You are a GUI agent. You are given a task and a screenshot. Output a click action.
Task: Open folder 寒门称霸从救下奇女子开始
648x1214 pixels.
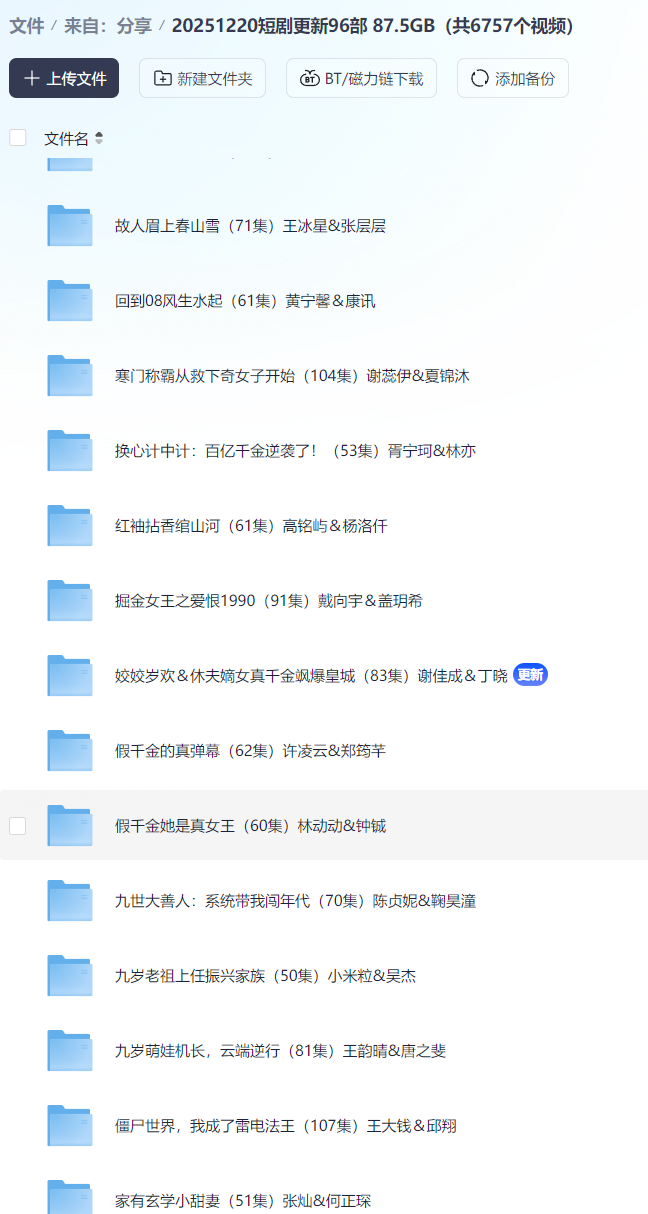(292, 376)
